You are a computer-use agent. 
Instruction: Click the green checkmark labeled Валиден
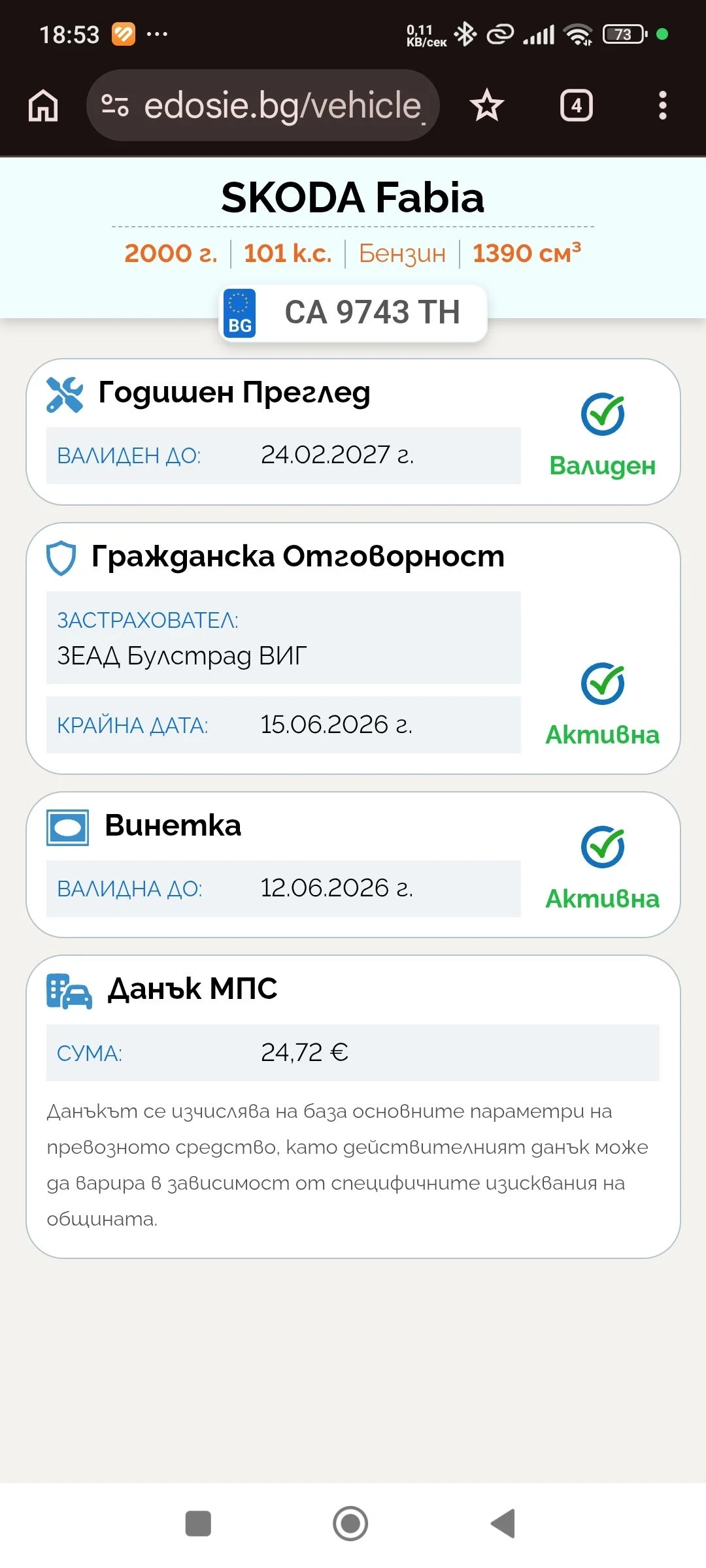tap(603, 413)
